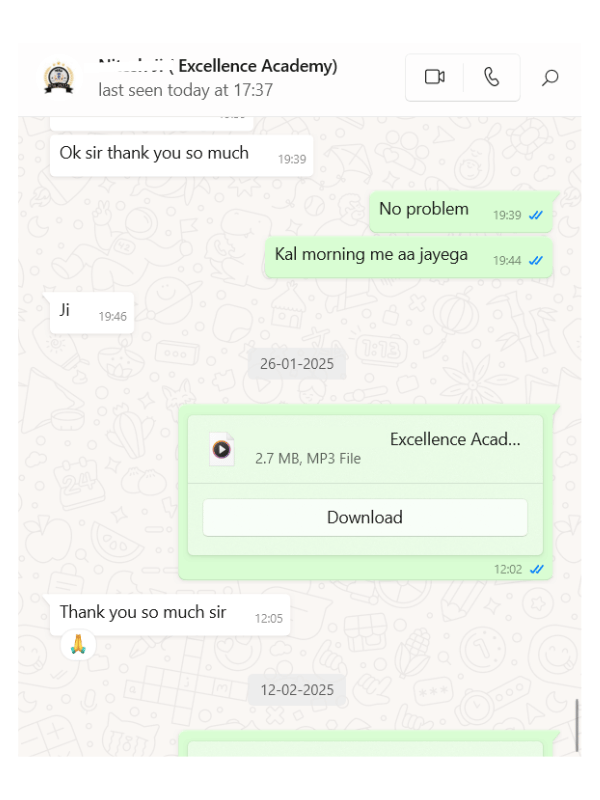
Task: Open the contact's profile picture
Action: pyautogui.click(x=59, y=77)
